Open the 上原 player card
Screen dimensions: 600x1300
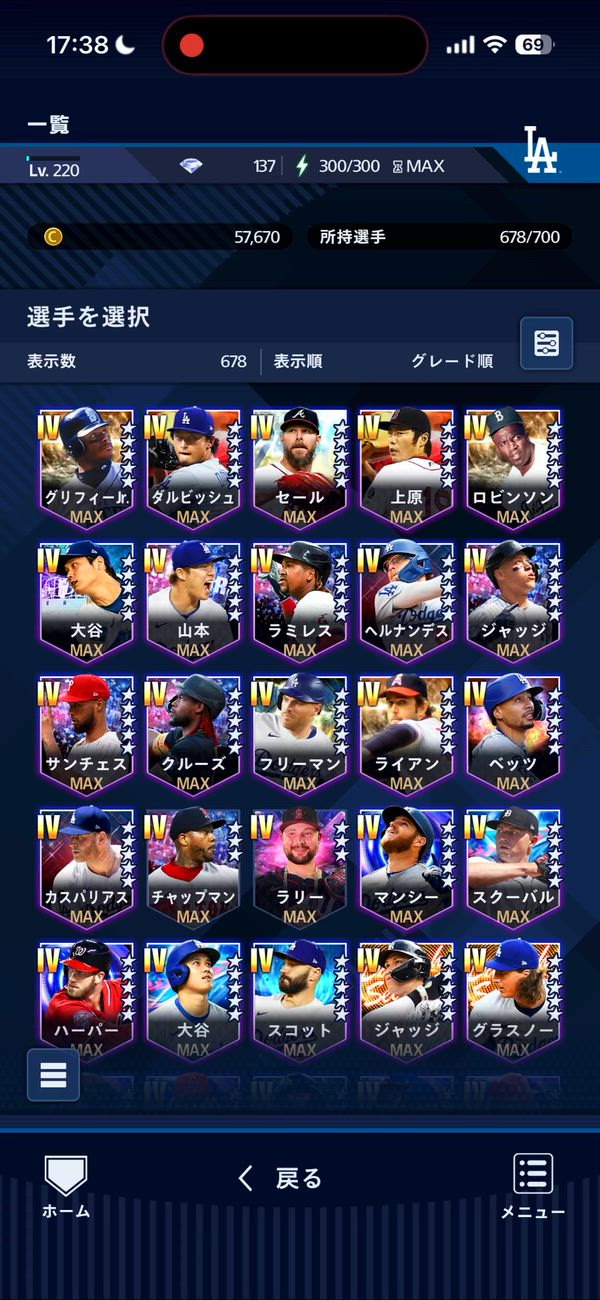point(406,466)
